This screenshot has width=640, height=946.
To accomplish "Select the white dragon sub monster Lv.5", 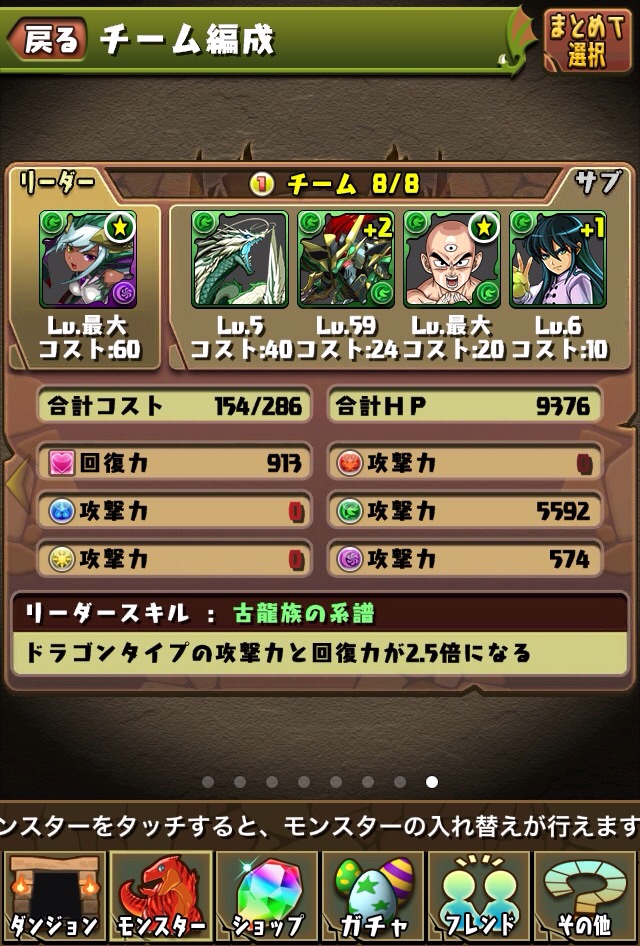I will click(x=240, y=258).
